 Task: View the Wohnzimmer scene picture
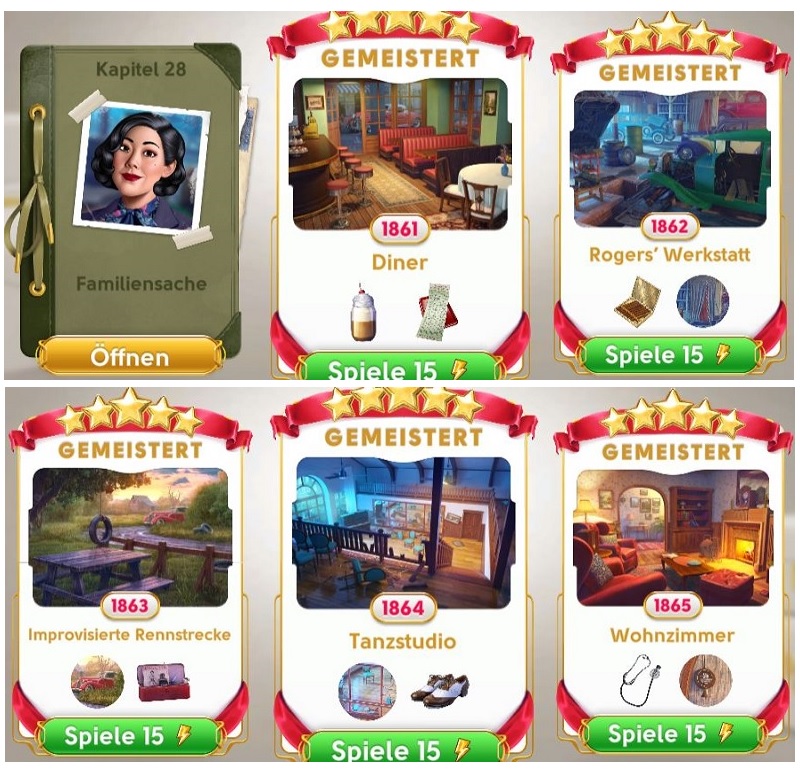pos(670,536)
